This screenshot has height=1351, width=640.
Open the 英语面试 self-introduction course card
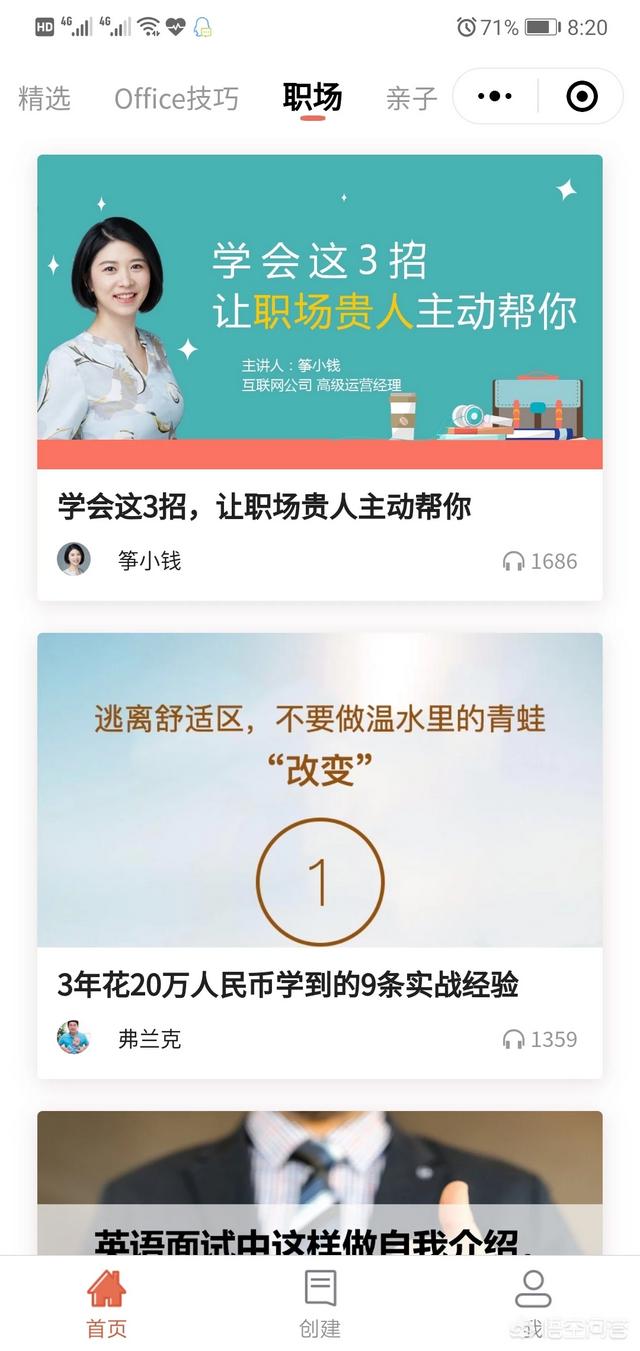point(320,1183)
